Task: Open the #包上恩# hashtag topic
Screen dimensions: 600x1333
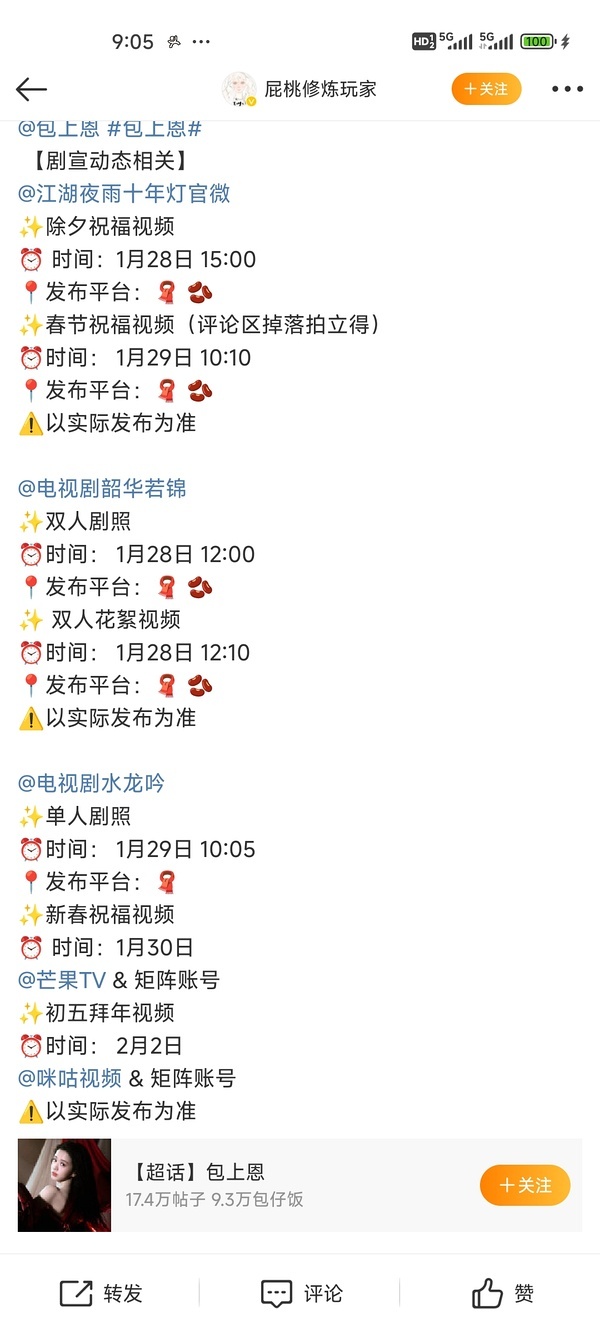Action: [154, 129]
